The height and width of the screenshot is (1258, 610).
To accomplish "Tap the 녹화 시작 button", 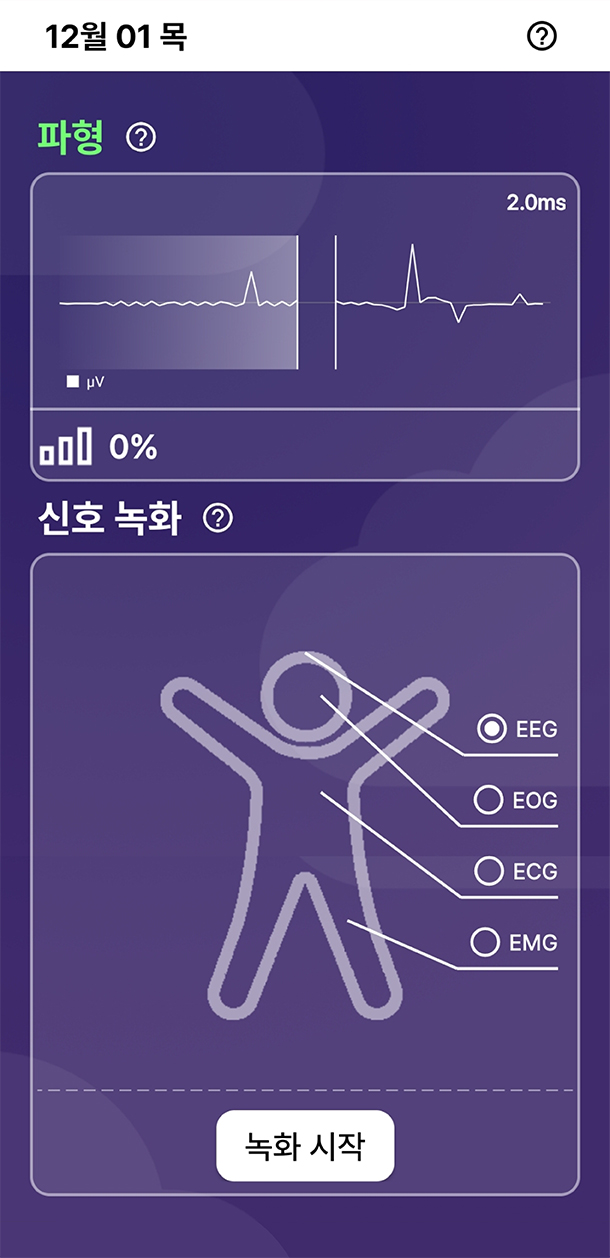I will click(305, 1145).
